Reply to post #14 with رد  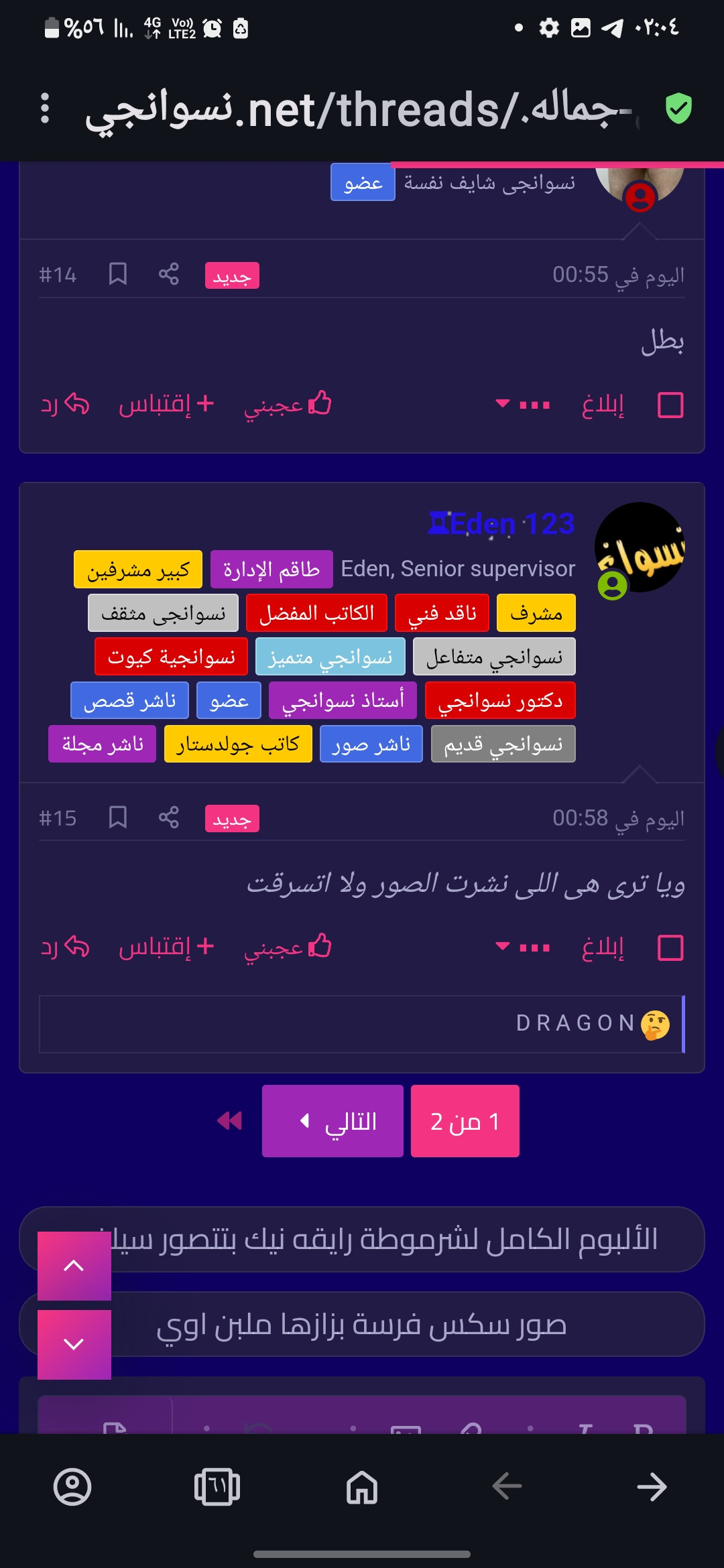[x=64, y=405]
